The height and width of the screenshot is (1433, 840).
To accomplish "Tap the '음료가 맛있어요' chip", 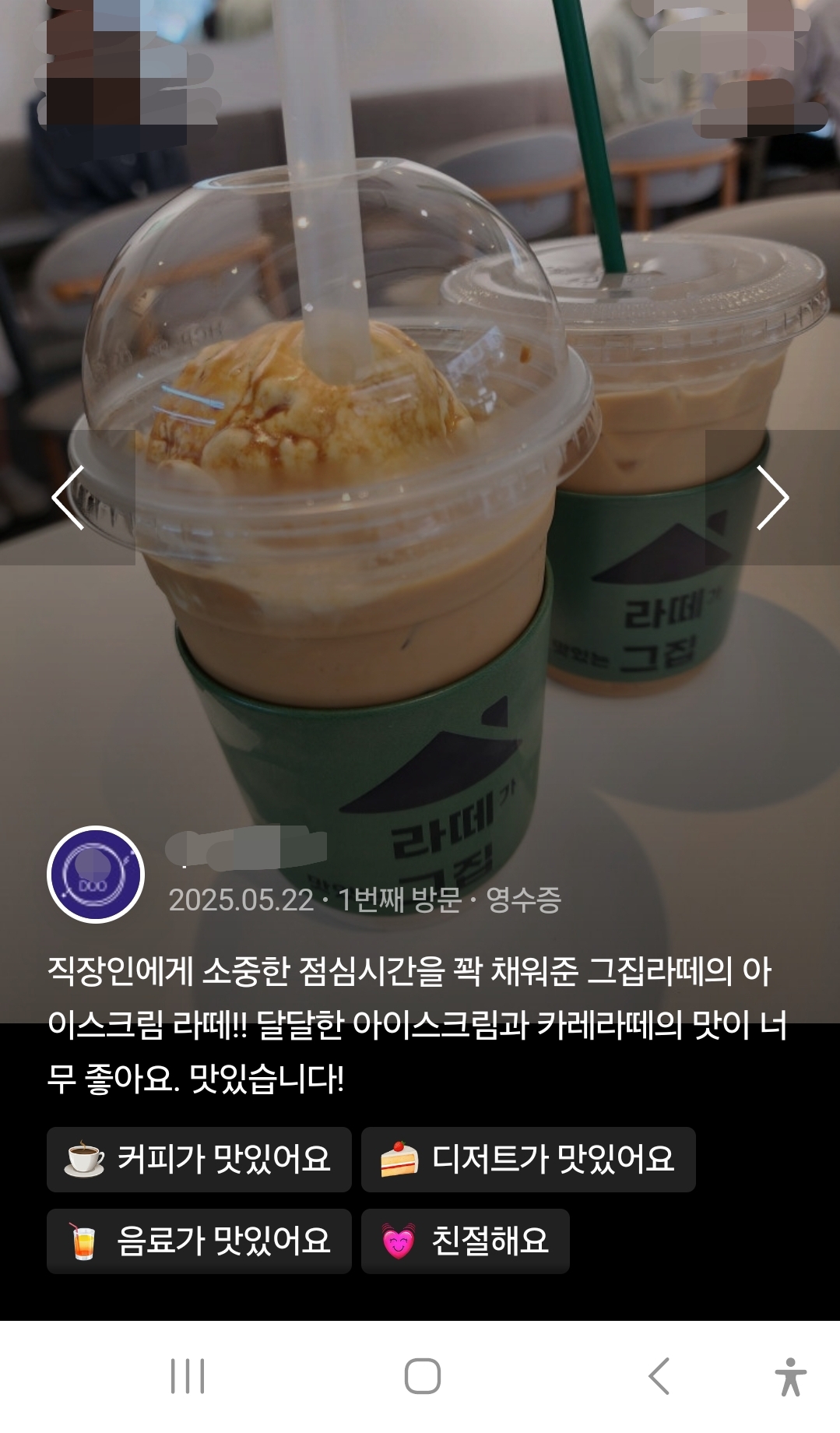I will click(199, 1241).
